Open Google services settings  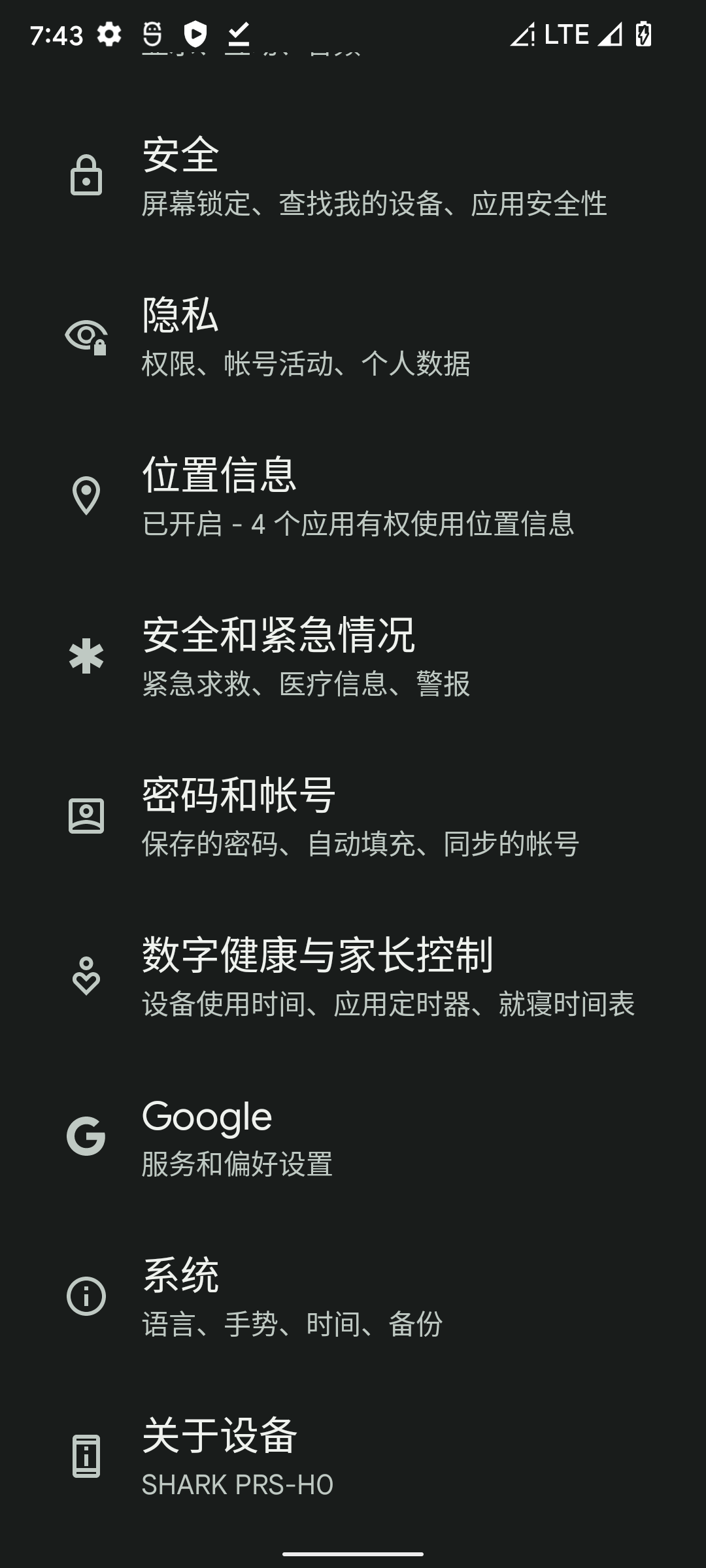pos(353,1136)
